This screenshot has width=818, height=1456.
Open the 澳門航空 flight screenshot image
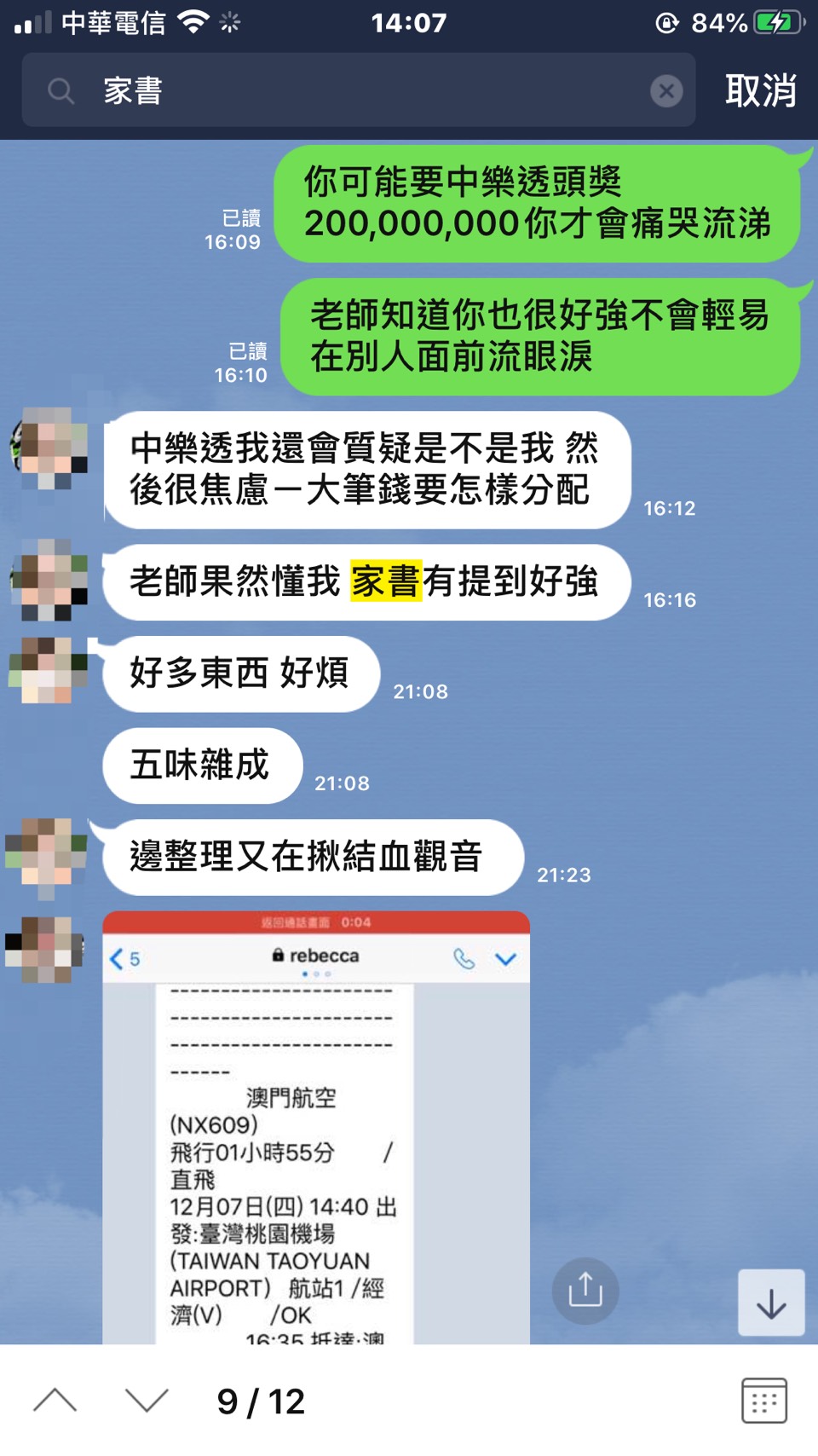(315, 1134)
